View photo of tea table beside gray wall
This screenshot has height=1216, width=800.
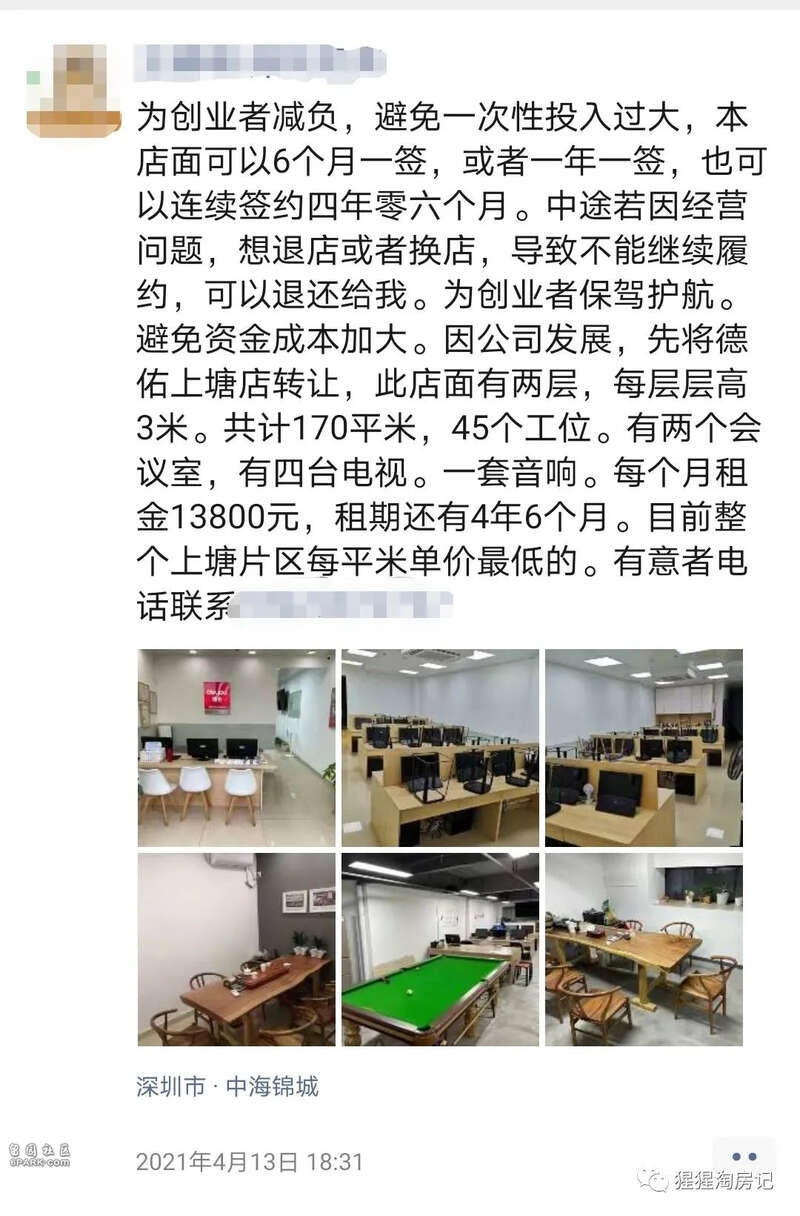236,949
